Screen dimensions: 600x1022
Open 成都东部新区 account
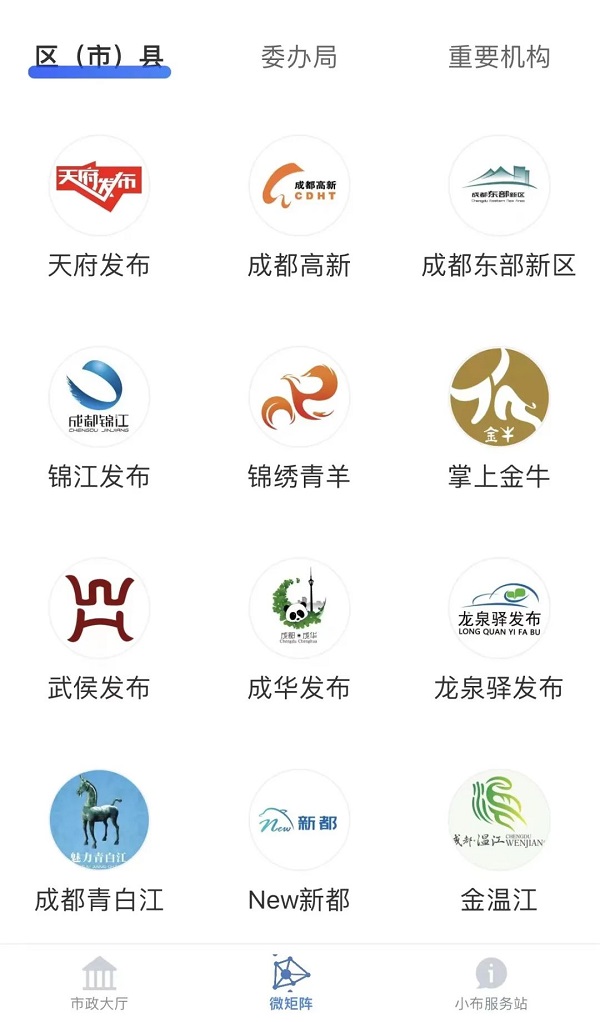(499, 186)
